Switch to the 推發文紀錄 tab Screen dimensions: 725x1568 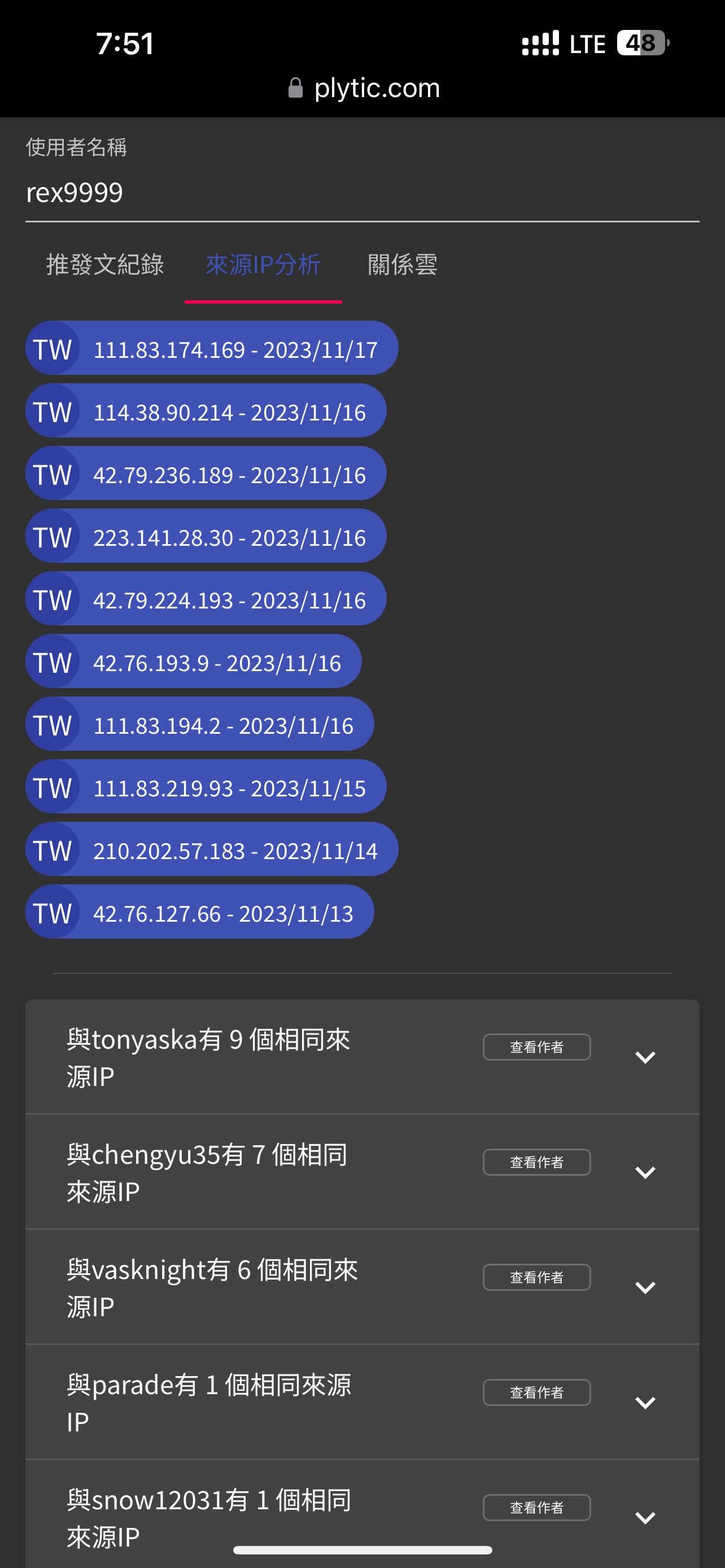coord(106,265)
